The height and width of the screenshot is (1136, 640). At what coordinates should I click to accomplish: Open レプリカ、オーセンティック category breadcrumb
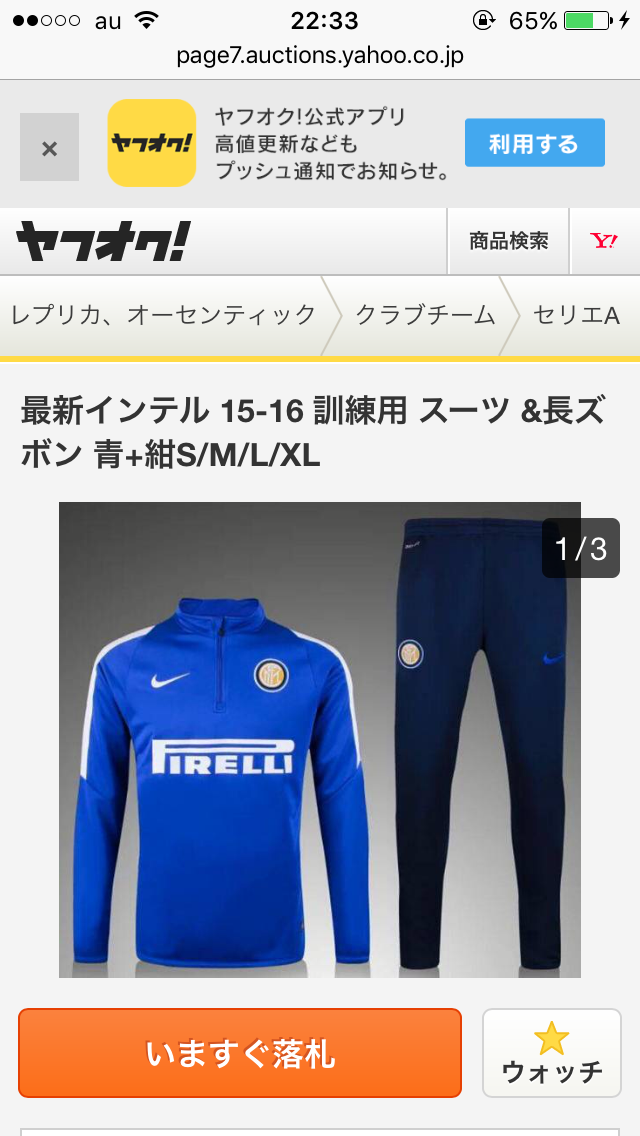tap(164, 315)
